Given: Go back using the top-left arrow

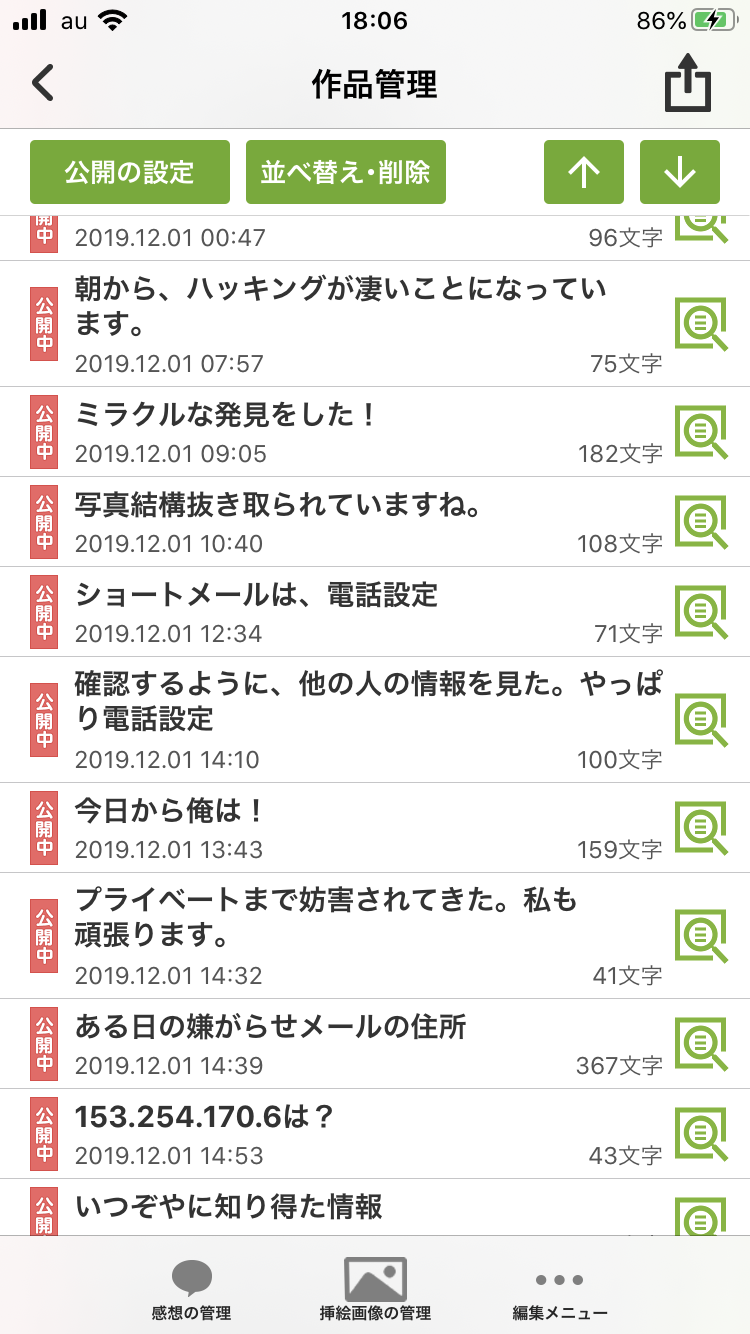Looking at the screenshot, I should (x=42, y=84).
